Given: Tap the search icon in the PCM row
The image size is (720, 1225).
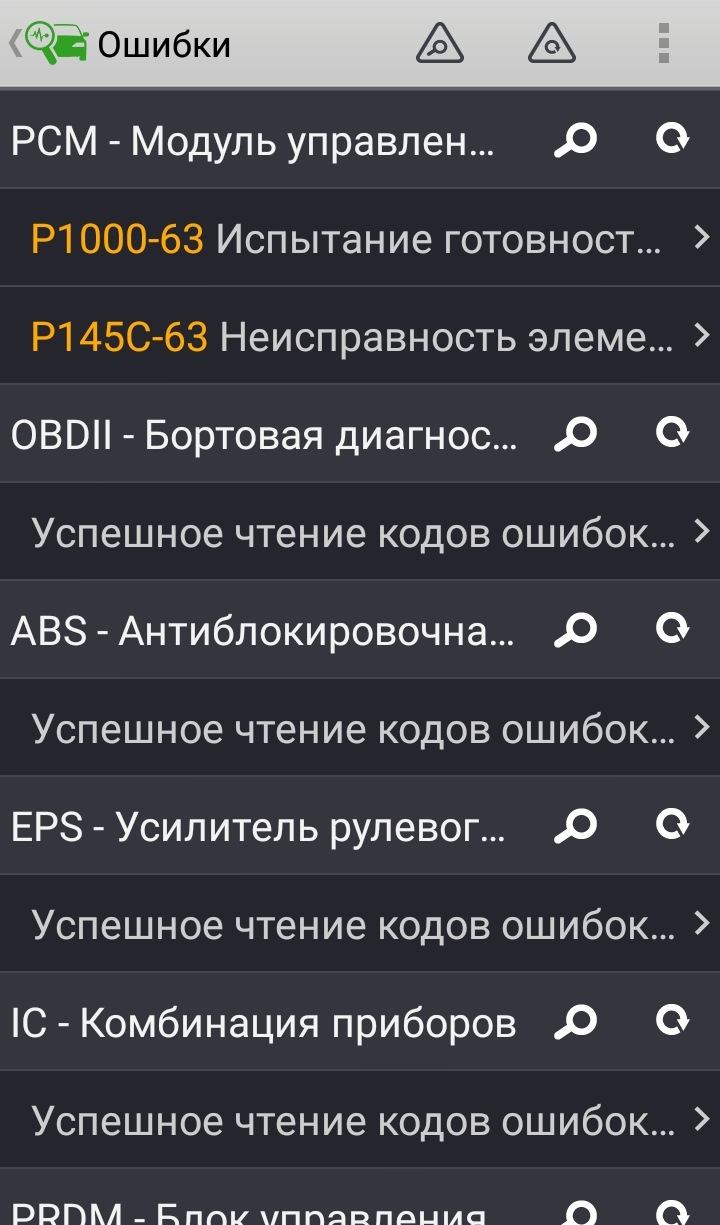Looking at the screenshot, I should 575,140.
